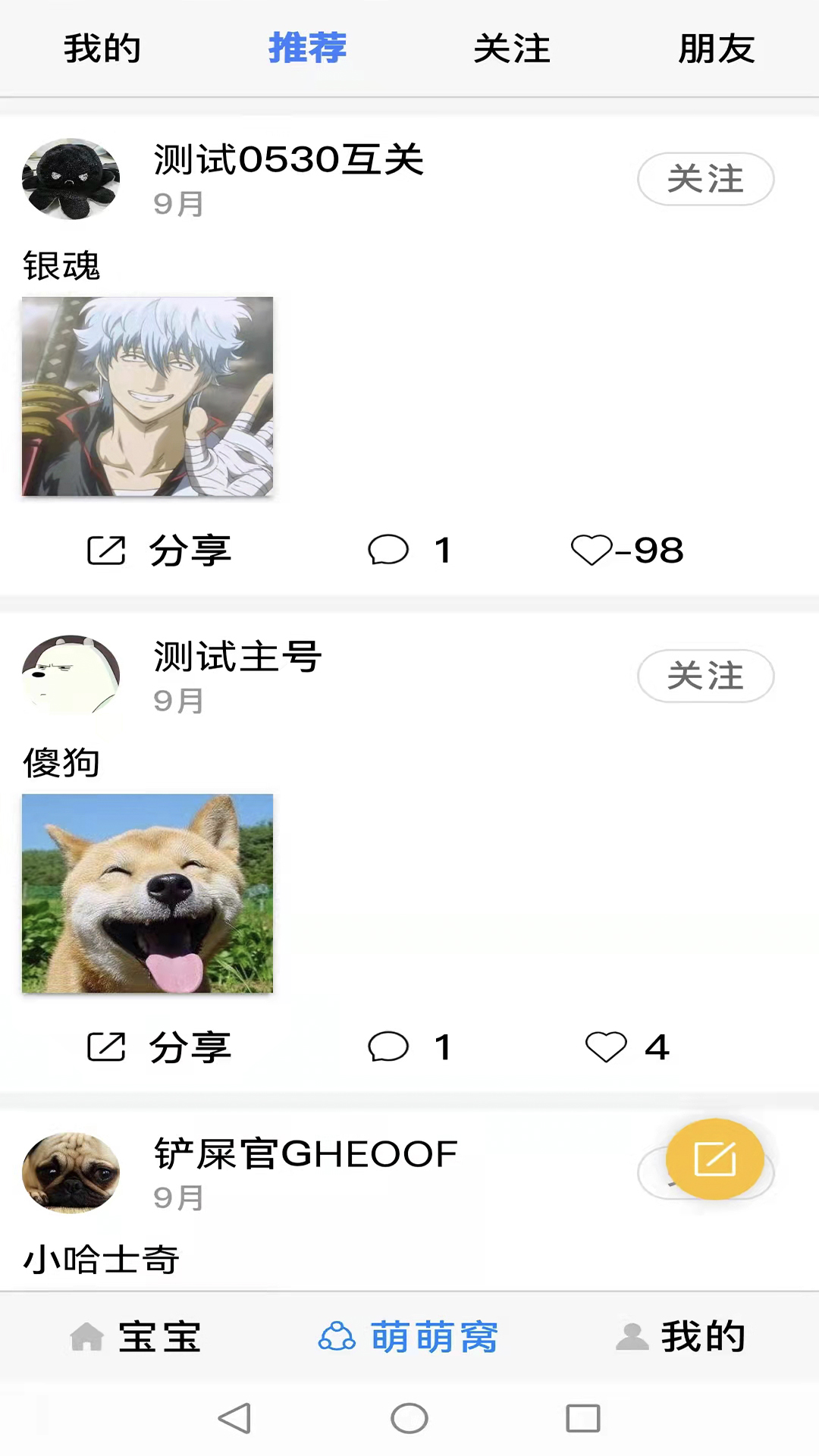Screen dimensions: 819x1456
Task: Open the share icon on 银魂 post
Action: (x=106, y=551)
